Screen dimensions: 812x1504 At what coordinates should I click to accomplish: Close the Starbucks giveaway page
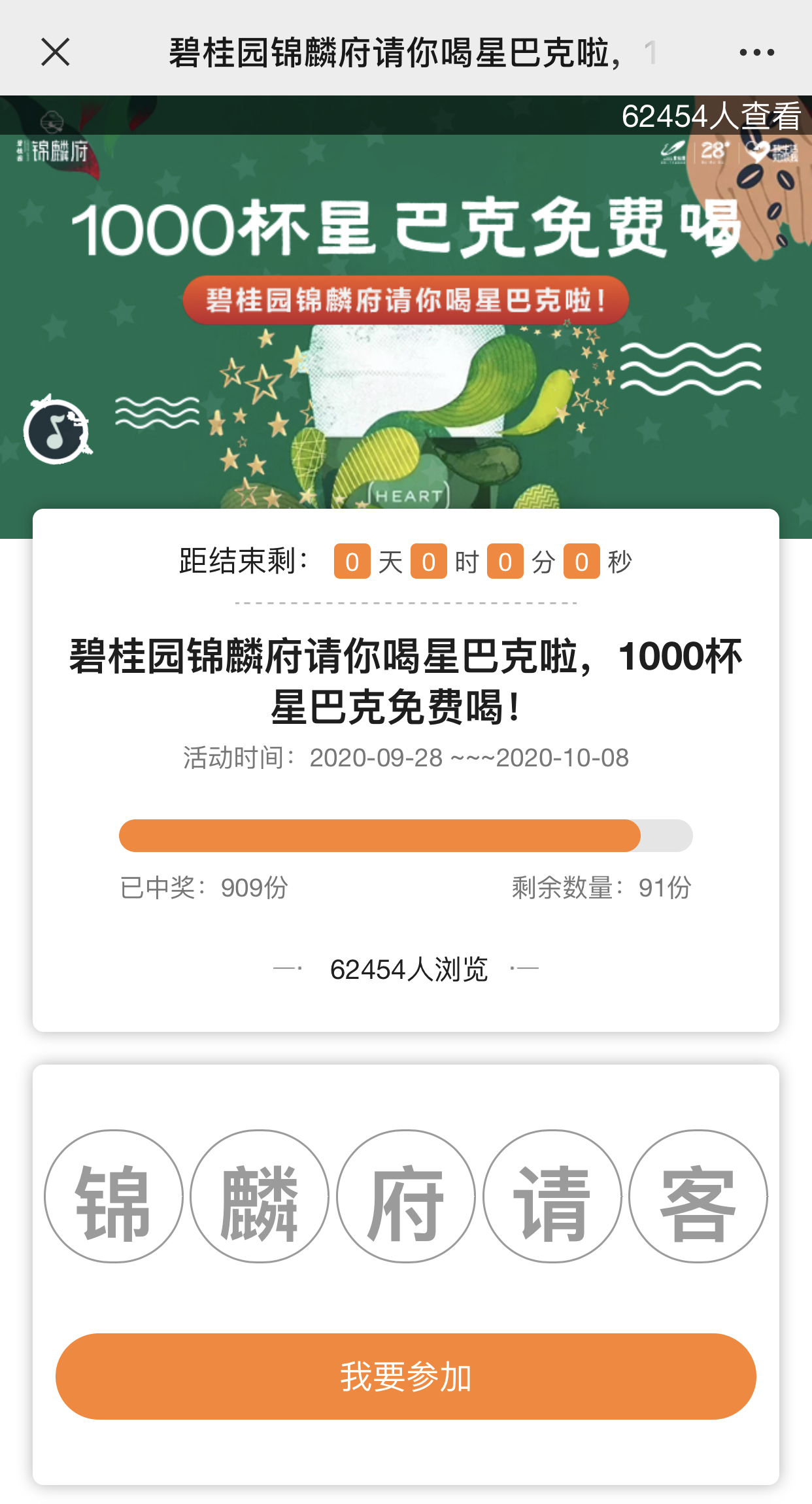[55, 52]
